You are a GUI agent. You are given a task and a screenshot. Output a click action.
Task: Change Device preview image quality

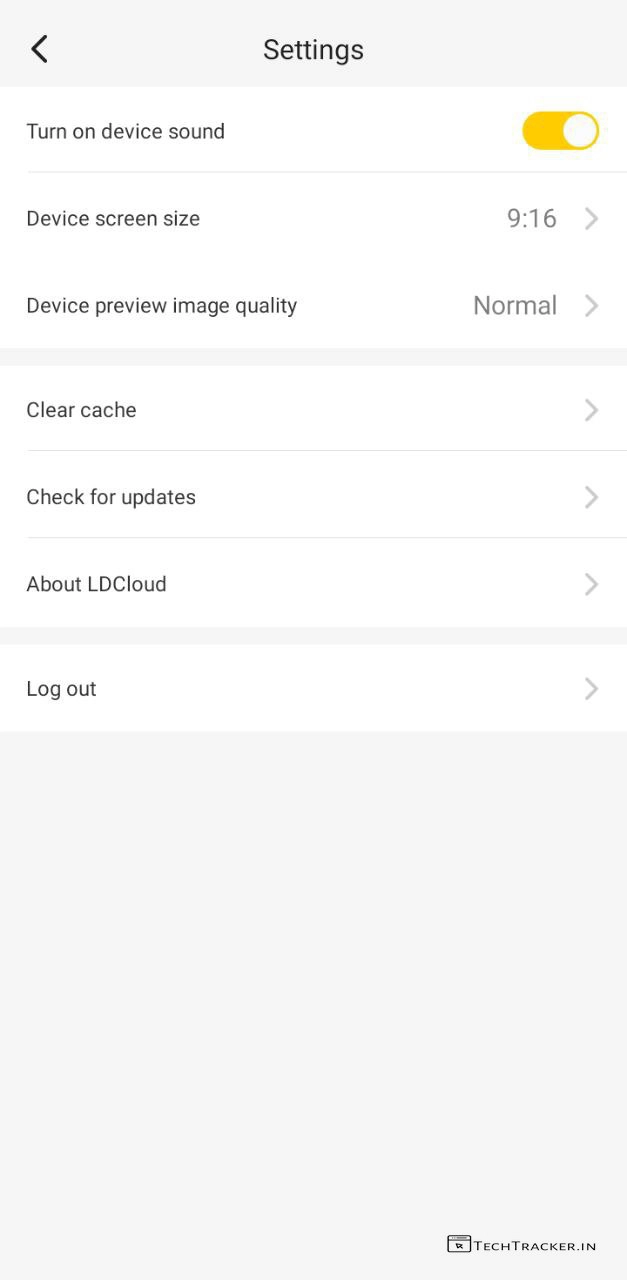313,305
